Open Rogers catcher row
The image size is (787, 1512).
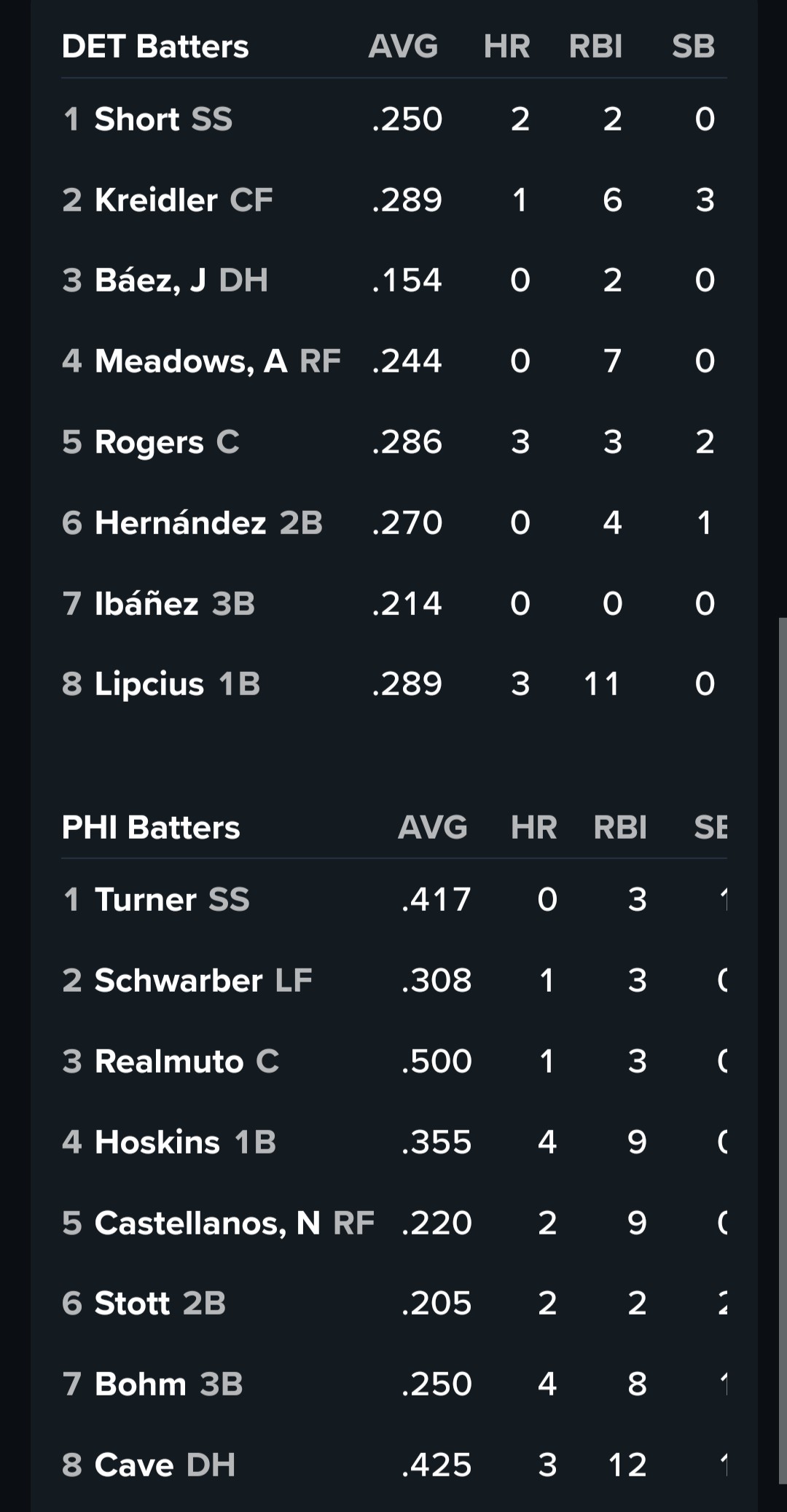coord(149,442)
